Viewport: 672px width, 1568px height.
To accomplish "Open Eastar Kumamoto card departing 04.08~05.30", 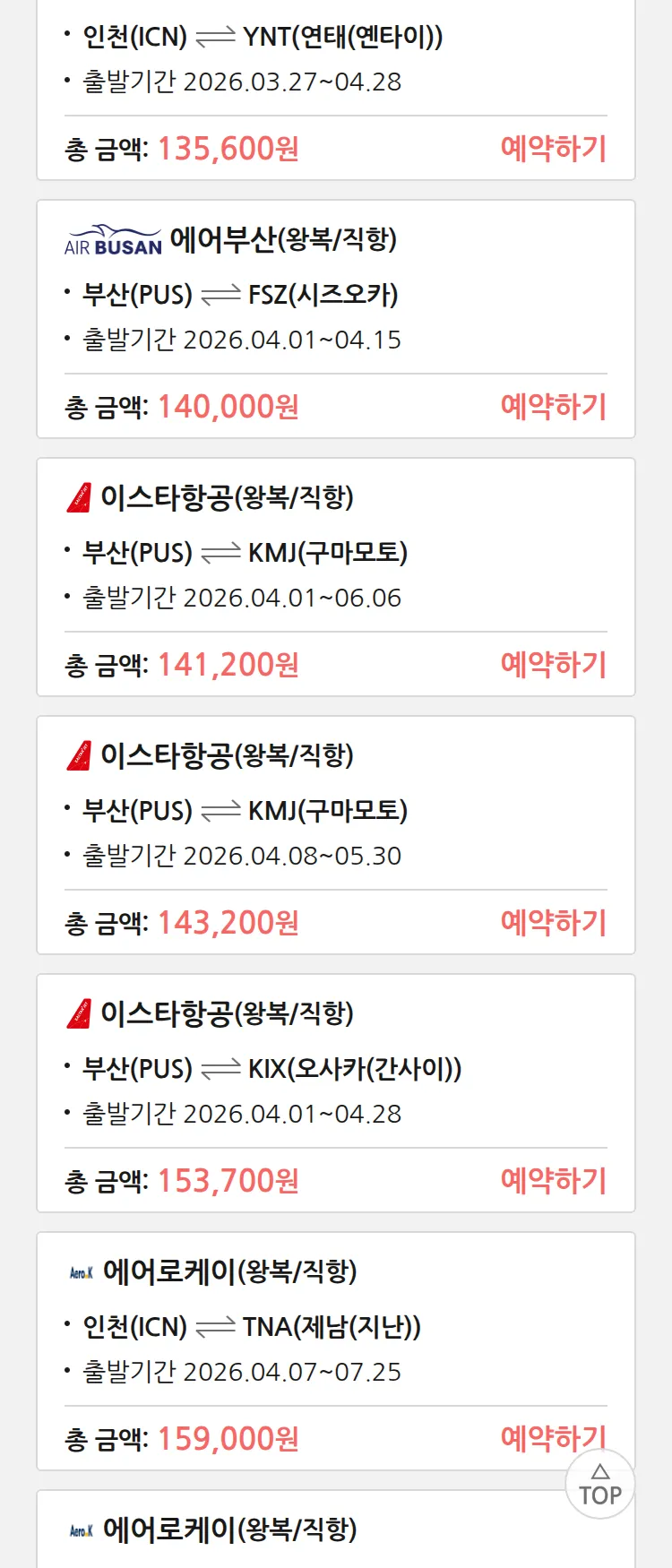I will point(335,810).
